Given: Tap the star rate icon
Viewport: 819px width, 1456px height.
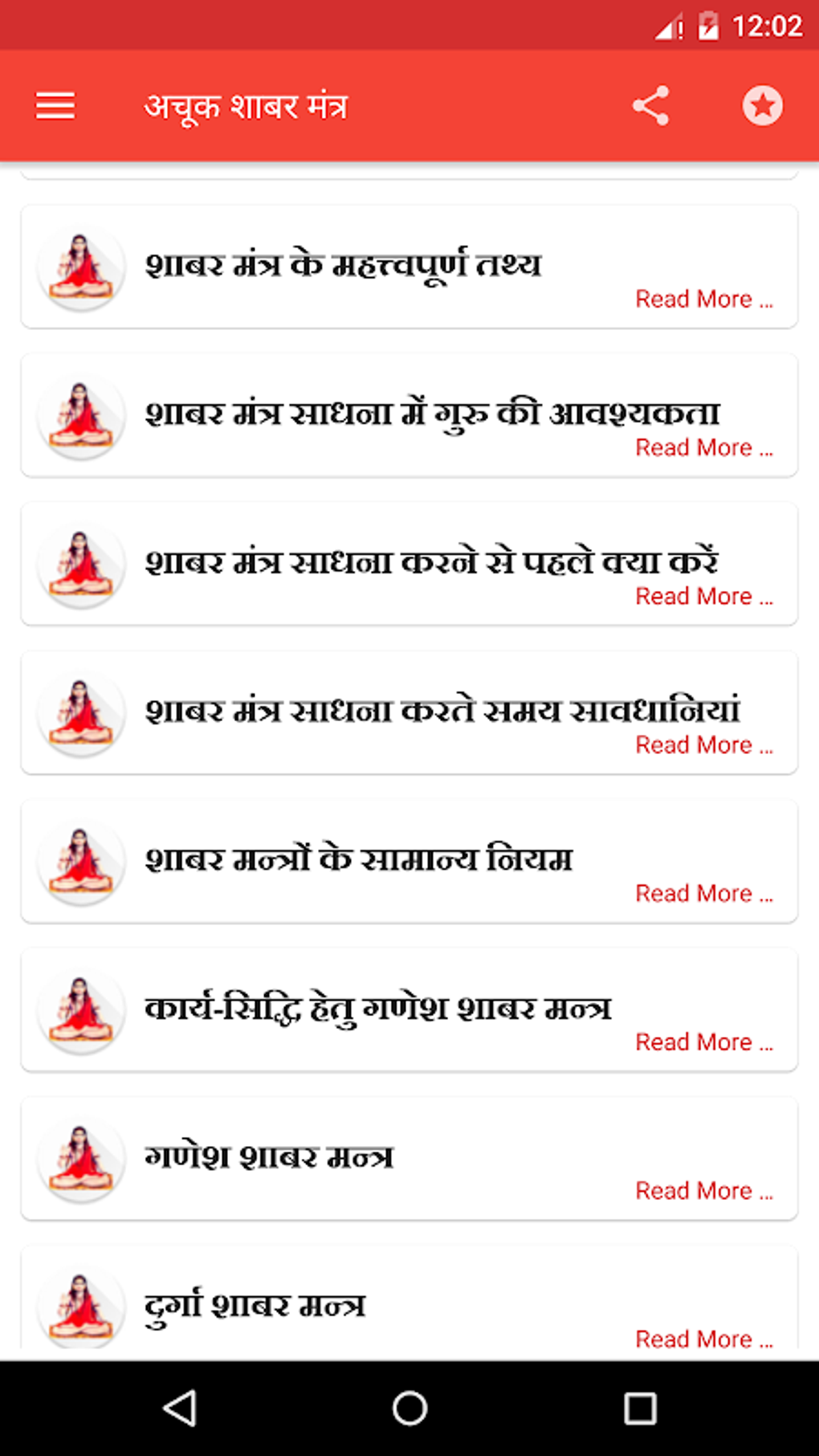Looking at the screenshot, I should 762,106.
